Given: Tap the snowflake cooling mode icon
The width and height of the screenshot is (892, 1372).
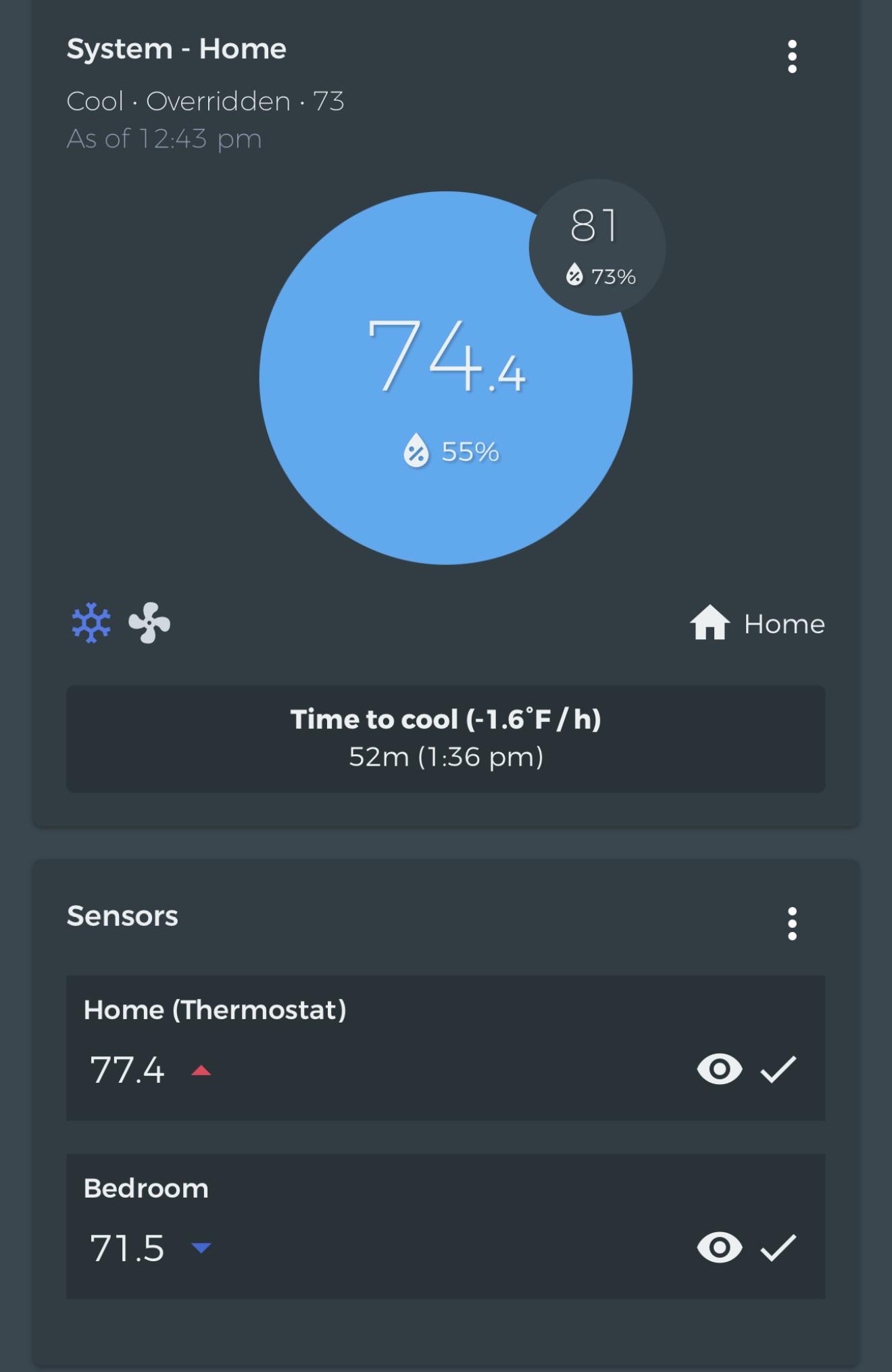Looking at the screenshot, I should click(x=91, y=622).
